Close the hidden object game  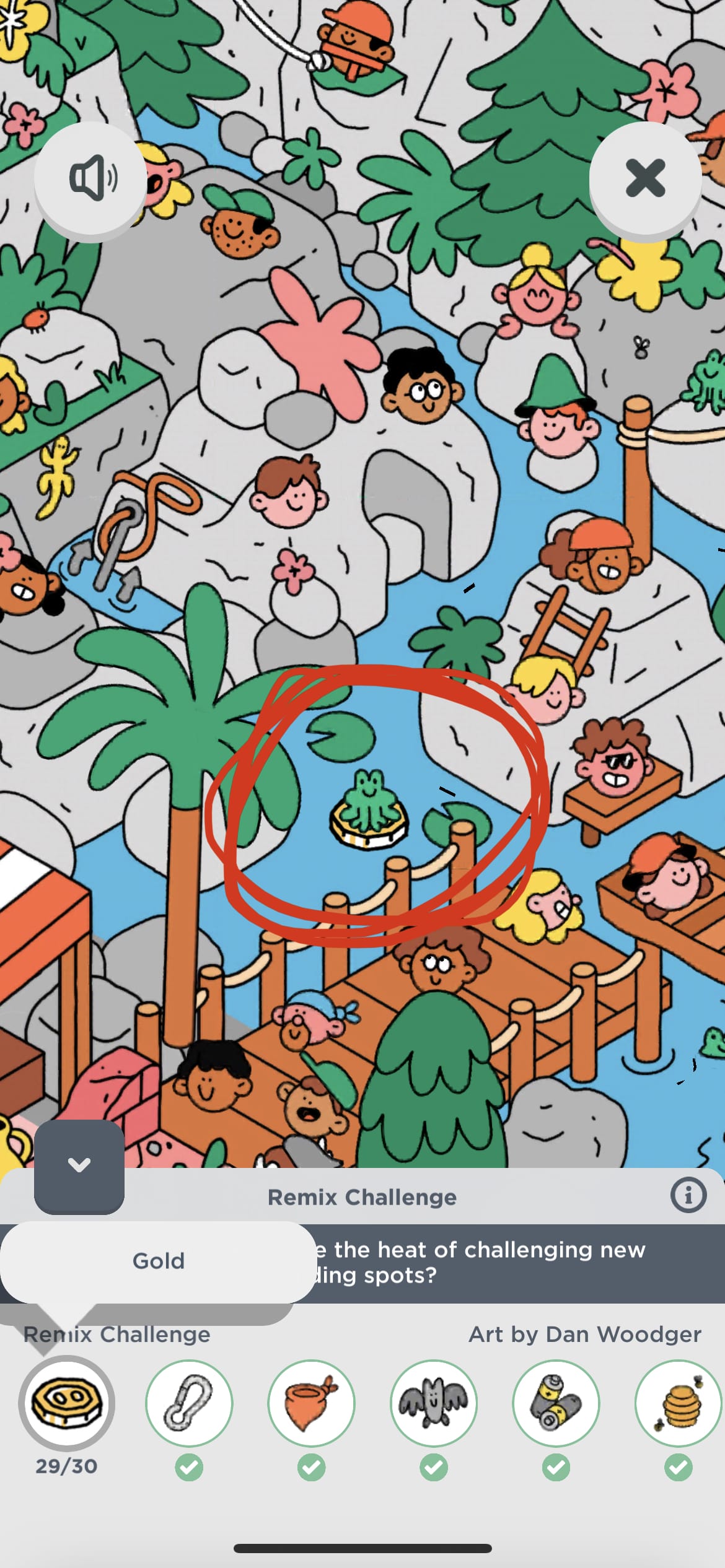[645, 178]
